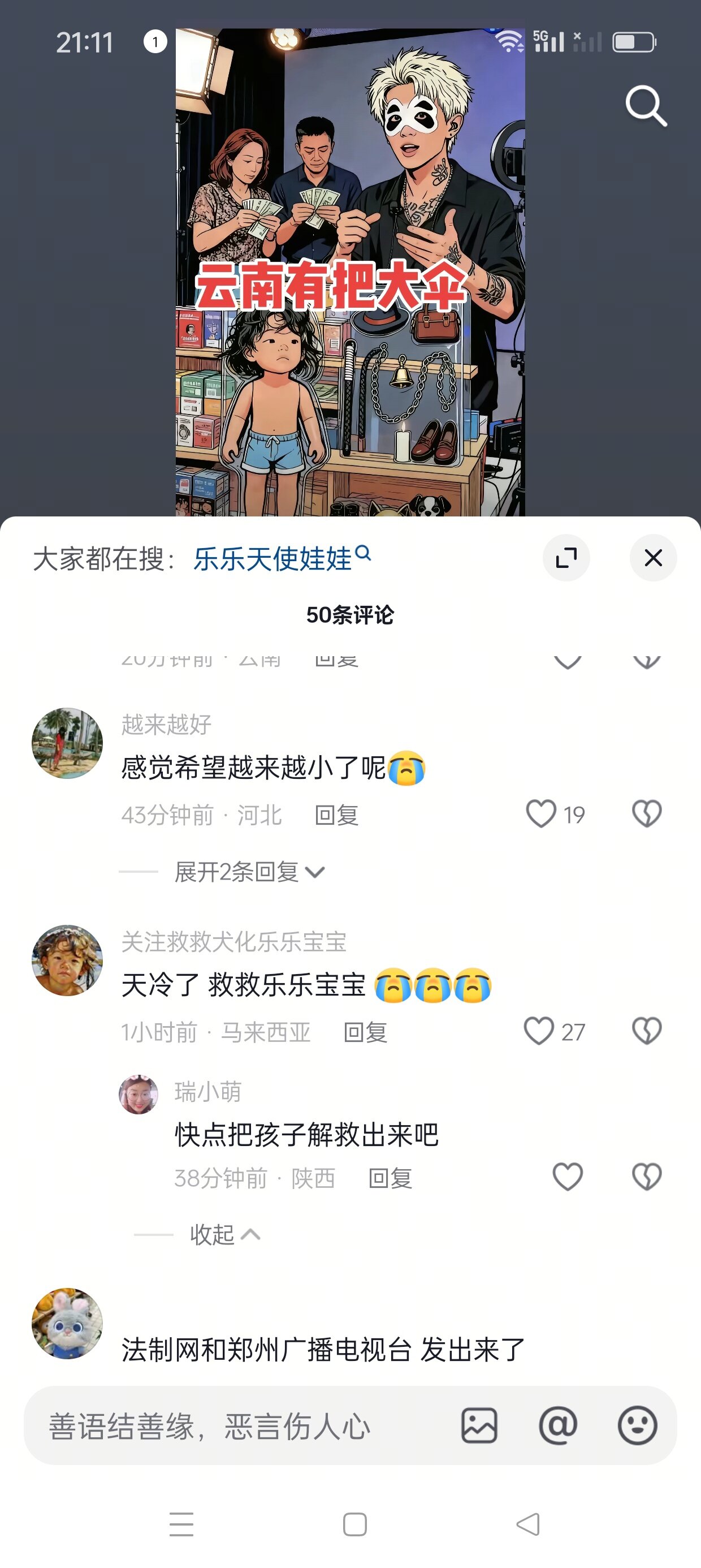
Task: Like 越来越好's comment
Action: pyautogui.click(x=541, y=814)
